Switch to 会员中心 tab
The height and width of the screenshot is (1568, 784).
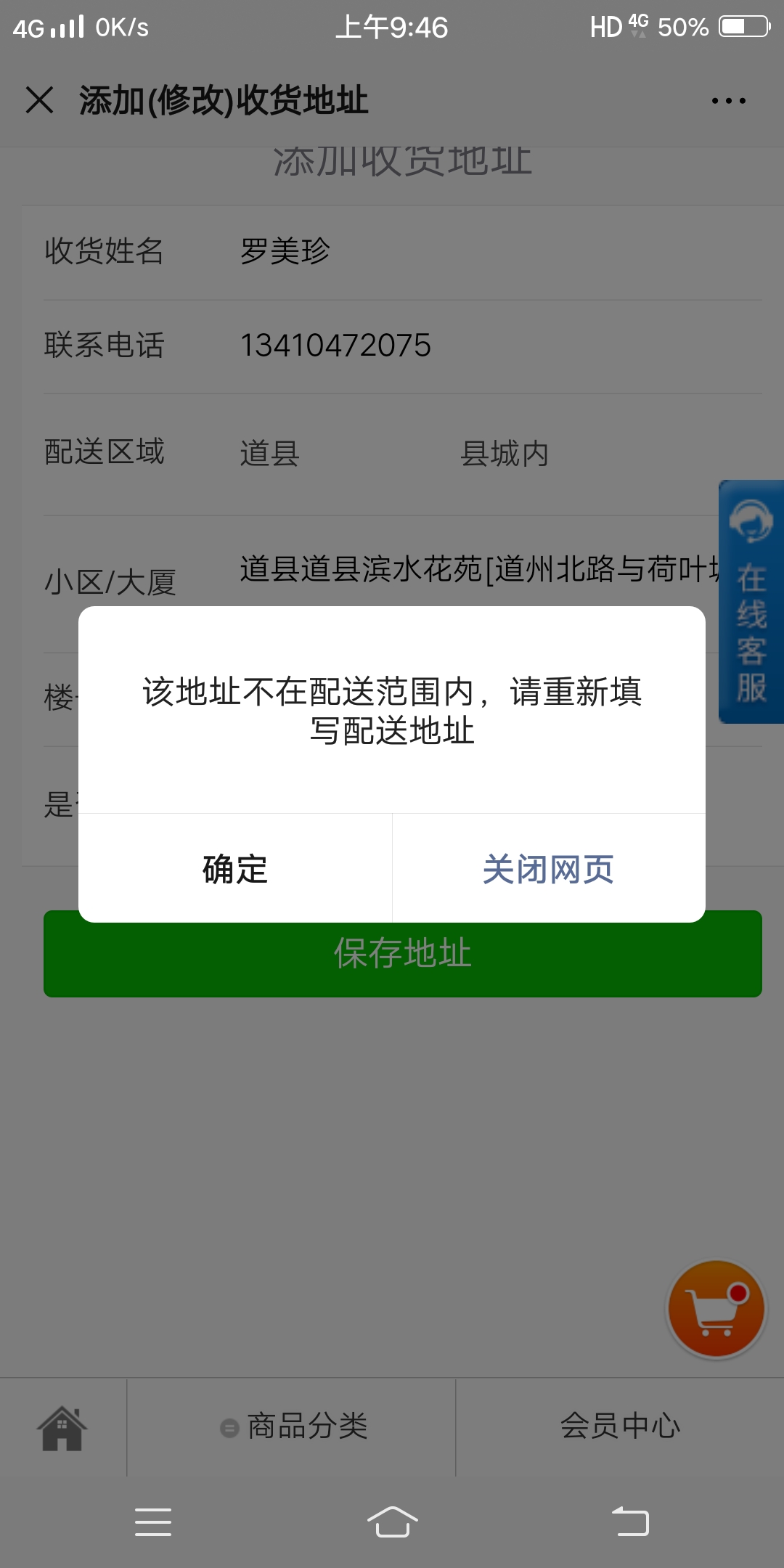(620, 1426)
